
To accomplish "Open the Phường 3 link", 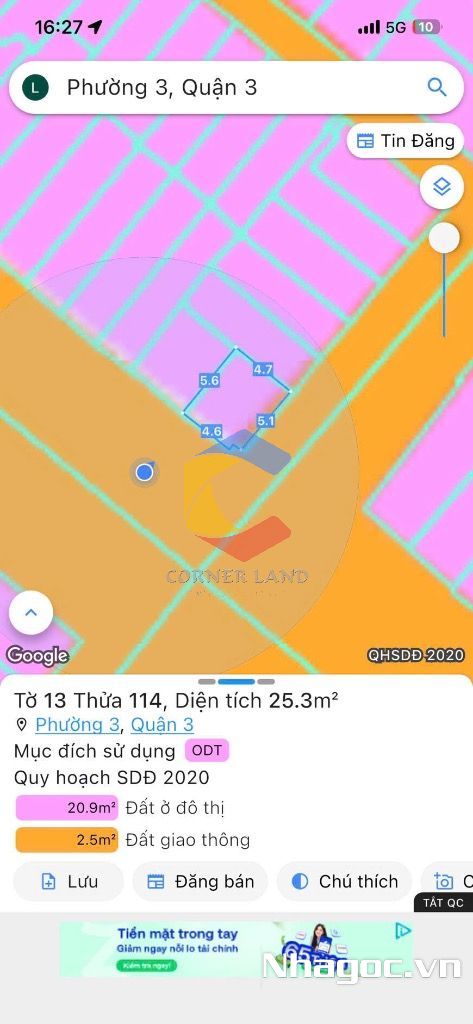I will [78, 725].
